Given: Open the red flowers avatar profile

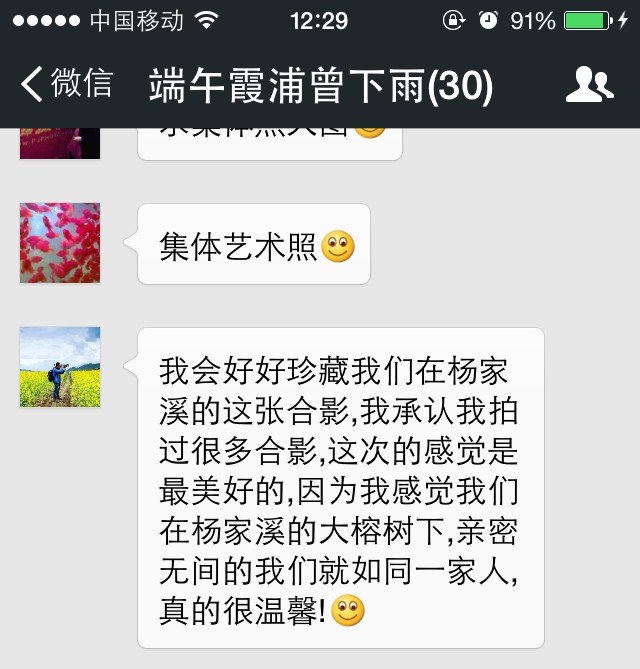Looking at the screenshot, I should coord(60,243).
